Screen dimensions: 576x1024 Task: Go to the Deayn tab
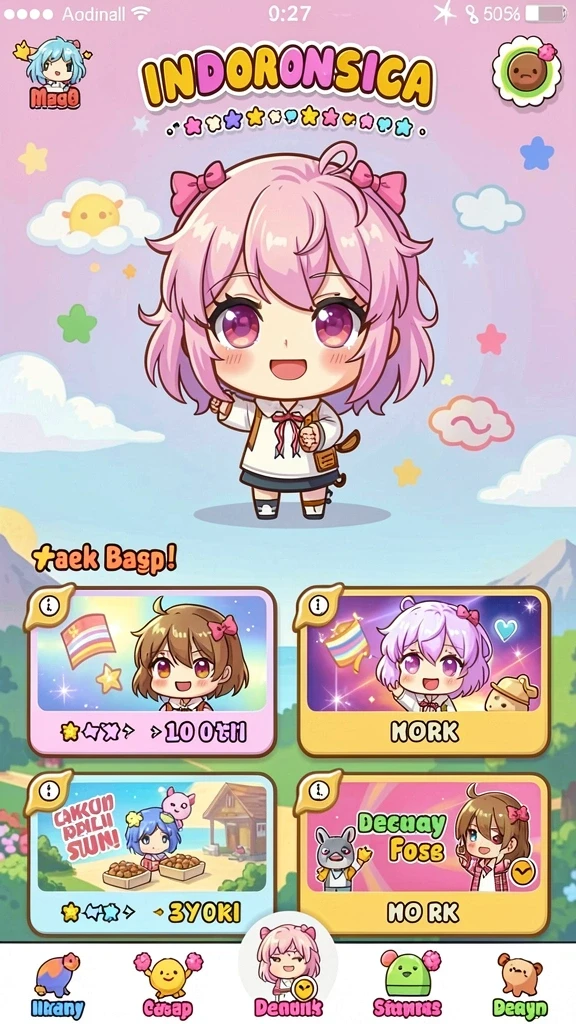click(x=520, y=985)
